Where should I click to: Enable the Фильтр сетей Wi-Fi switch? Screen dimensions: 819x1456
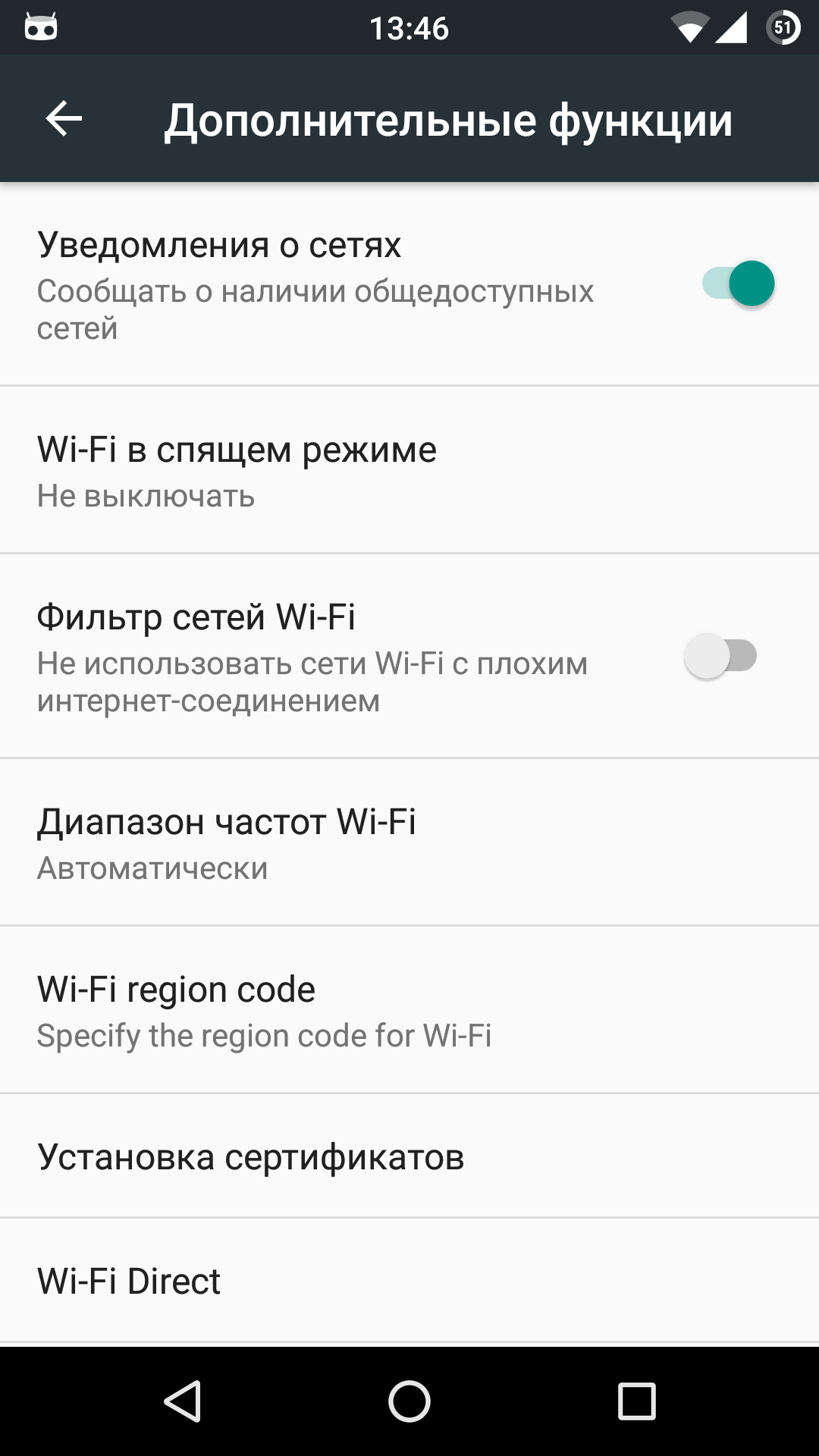click(720, 656)
